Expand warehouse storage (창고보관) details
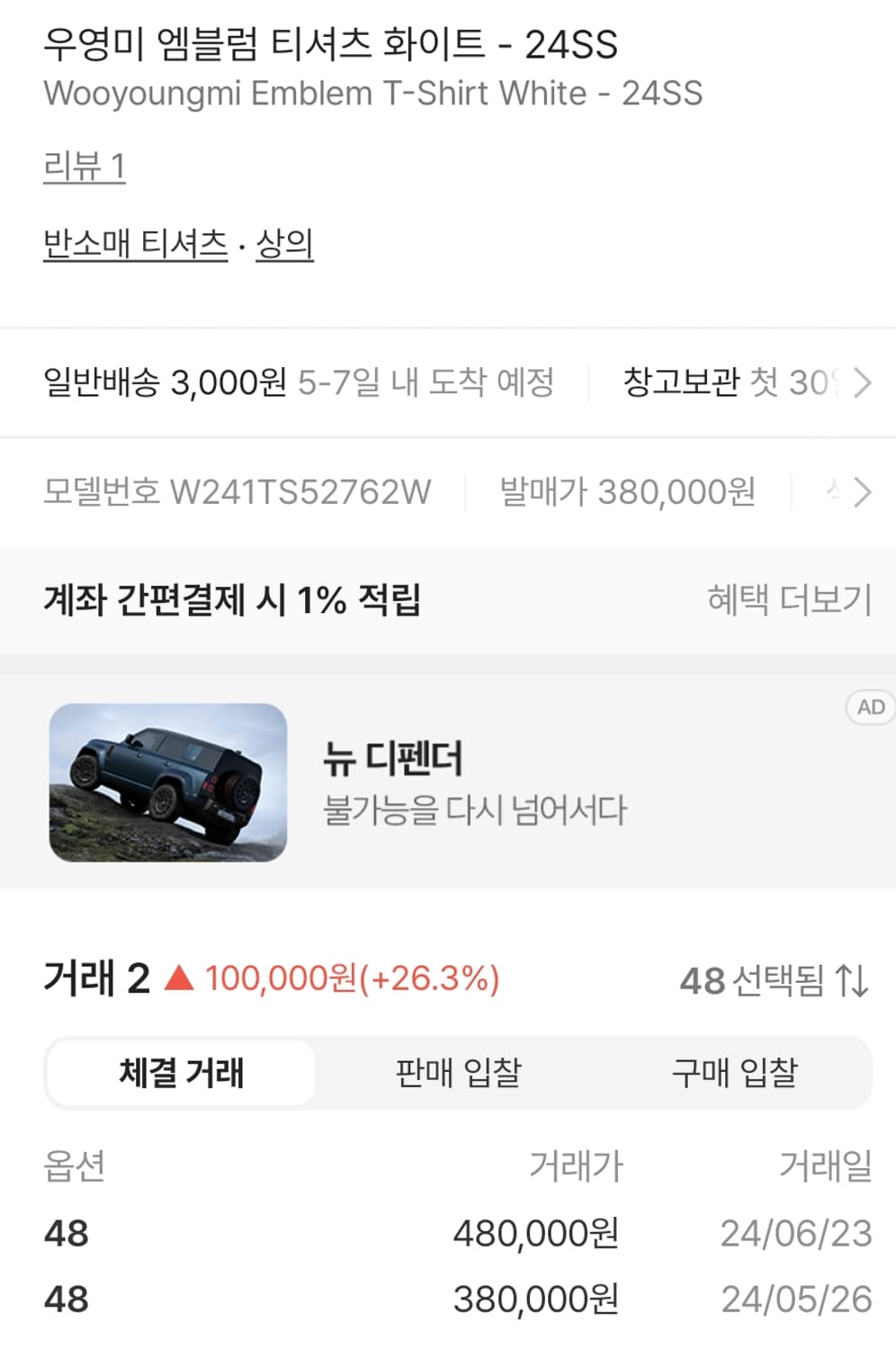Screen dimensions: 896x1350 [684, 382]
